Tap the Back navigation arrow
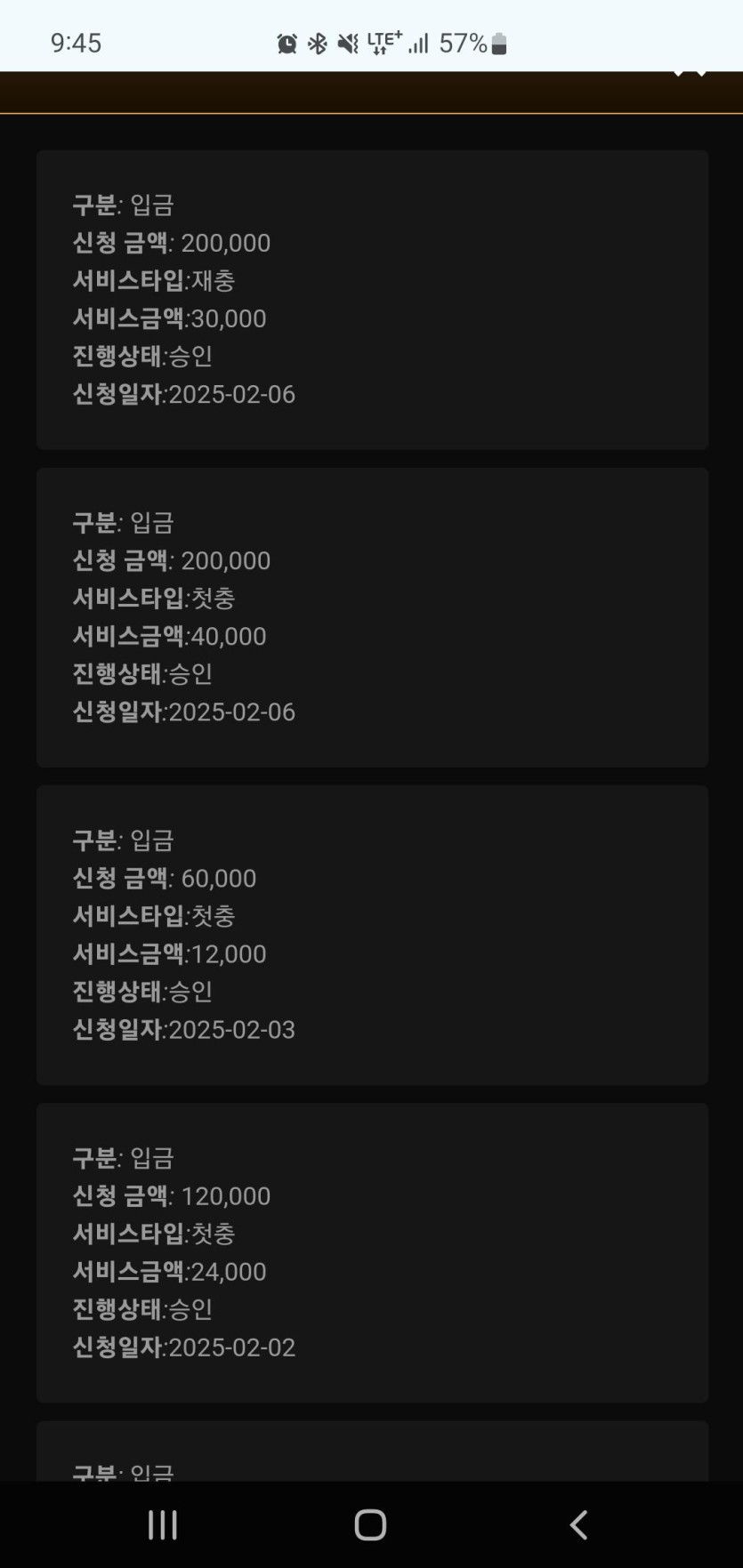 click(x=578, y=1524)
